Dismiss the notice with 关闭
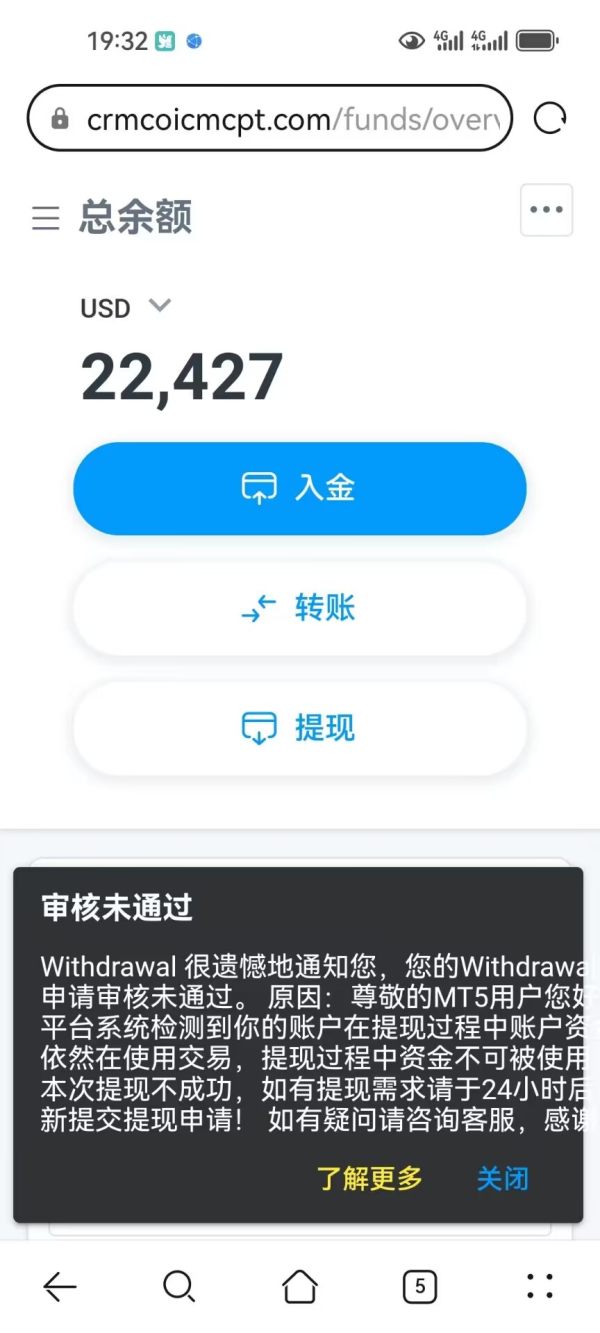Viewport: 600px width, 1333px height. [502, 1179]
